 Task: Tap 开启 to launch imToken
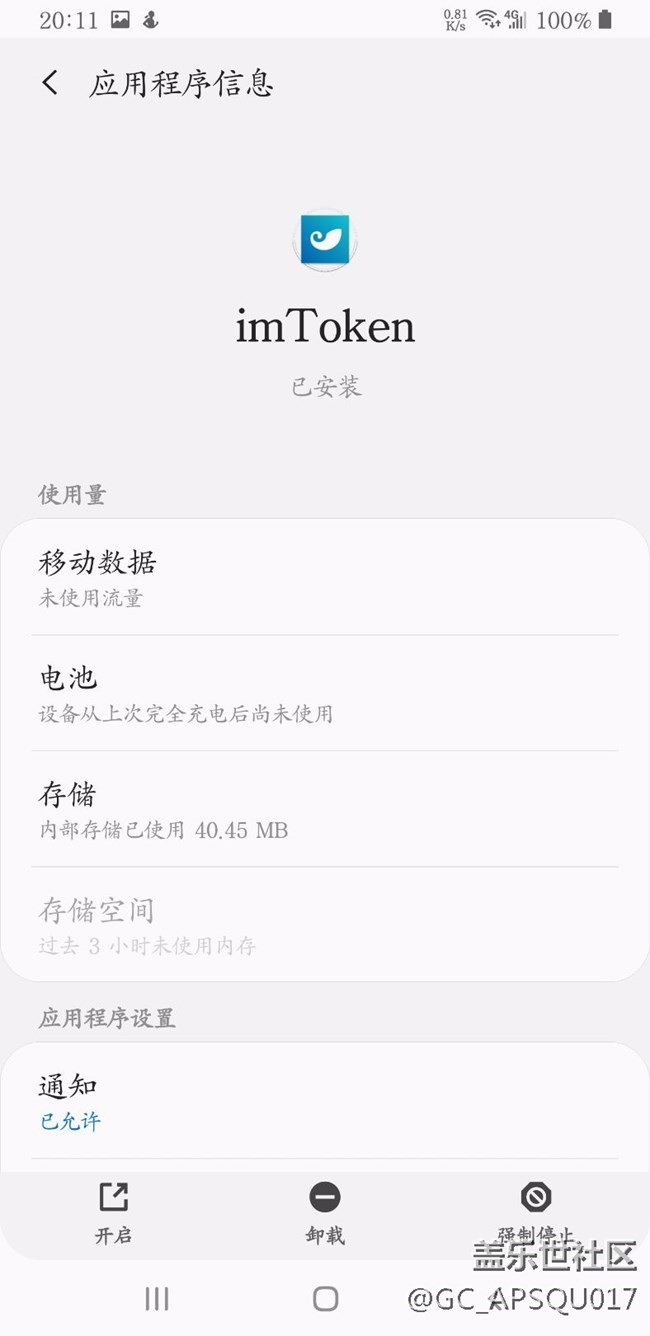[x=113, y=1212]
